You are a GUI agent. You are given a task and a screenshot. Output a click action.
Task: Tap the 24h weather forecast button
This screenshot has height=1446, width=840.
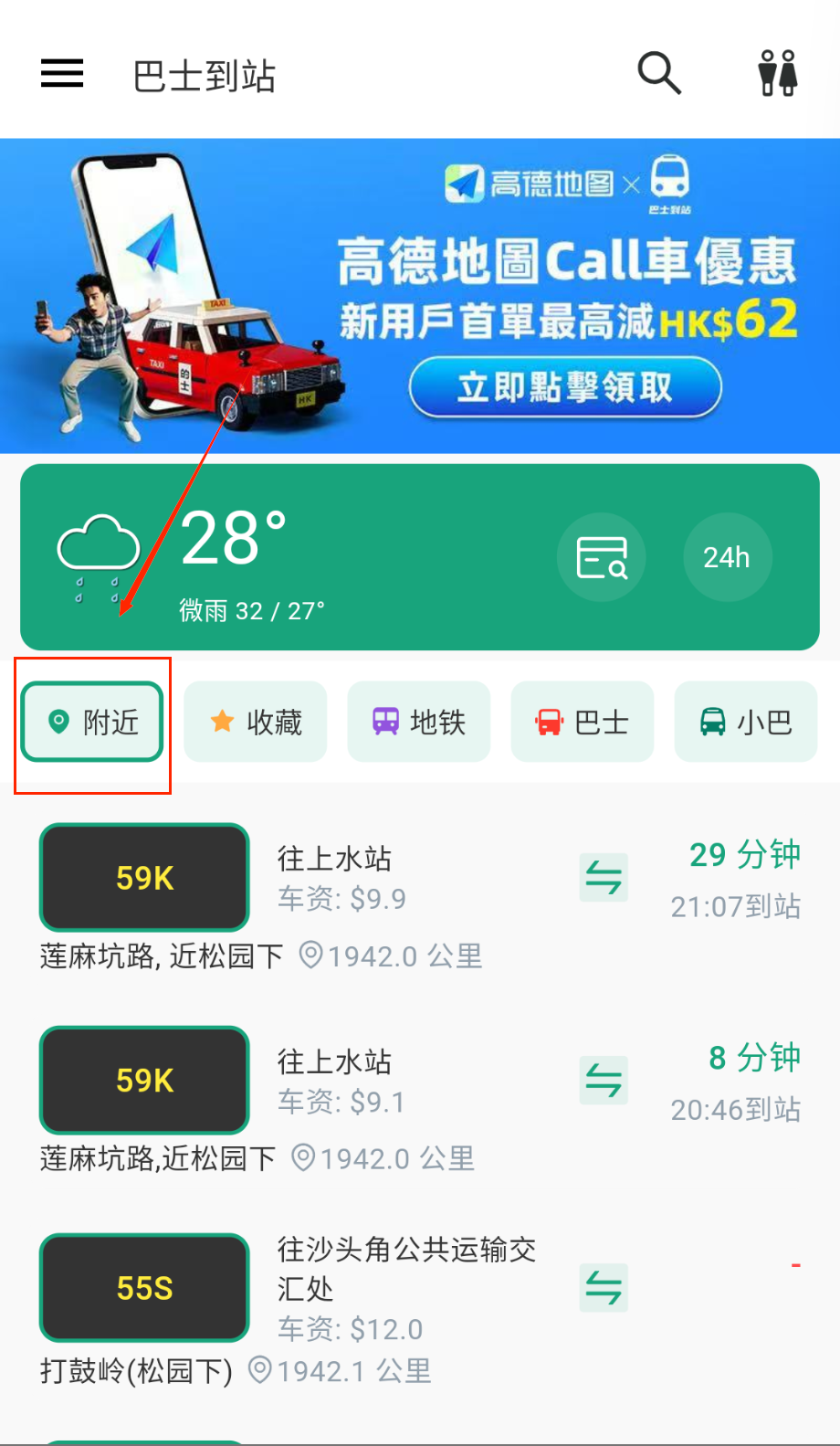coord(728,557)
